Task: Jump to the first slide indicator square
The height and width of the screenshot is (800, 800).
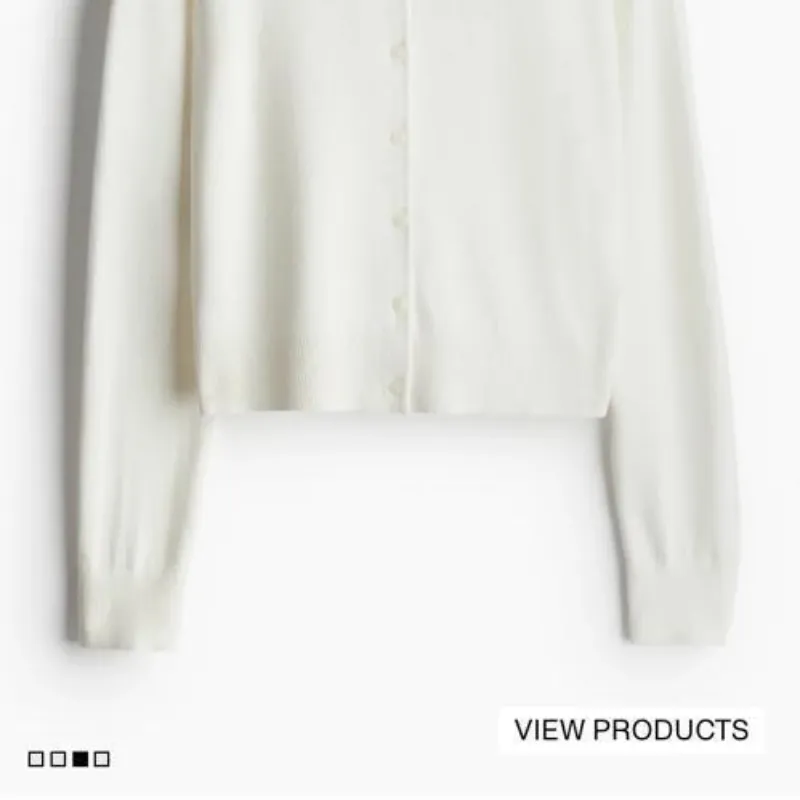Action: pos(36,759)
